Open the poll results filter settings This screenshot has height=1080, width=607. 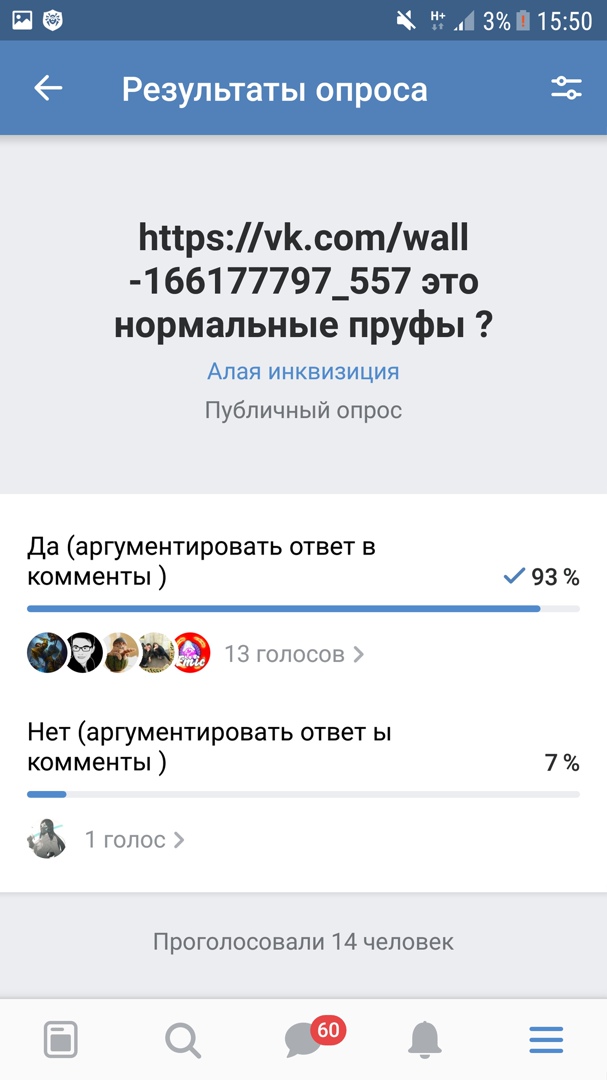[566, 88]
